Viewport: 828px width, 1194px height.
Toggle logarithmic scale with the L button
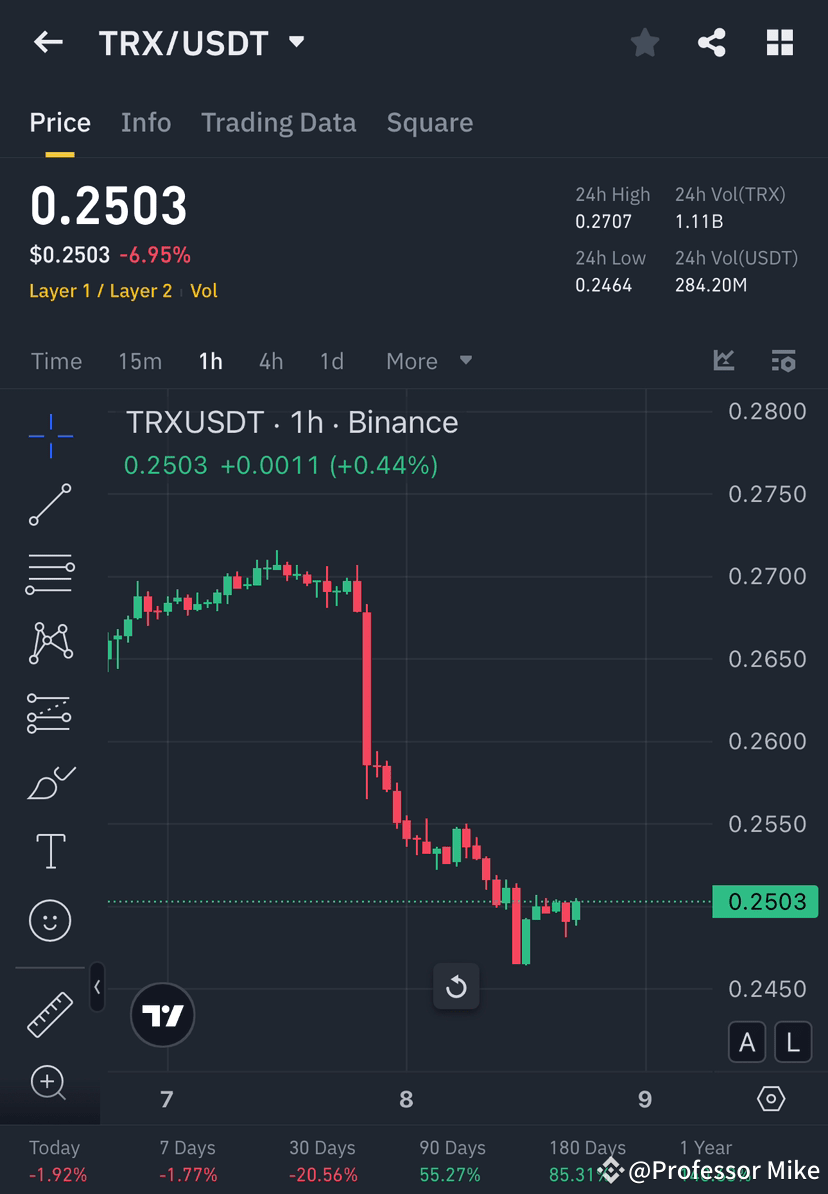792,1042
